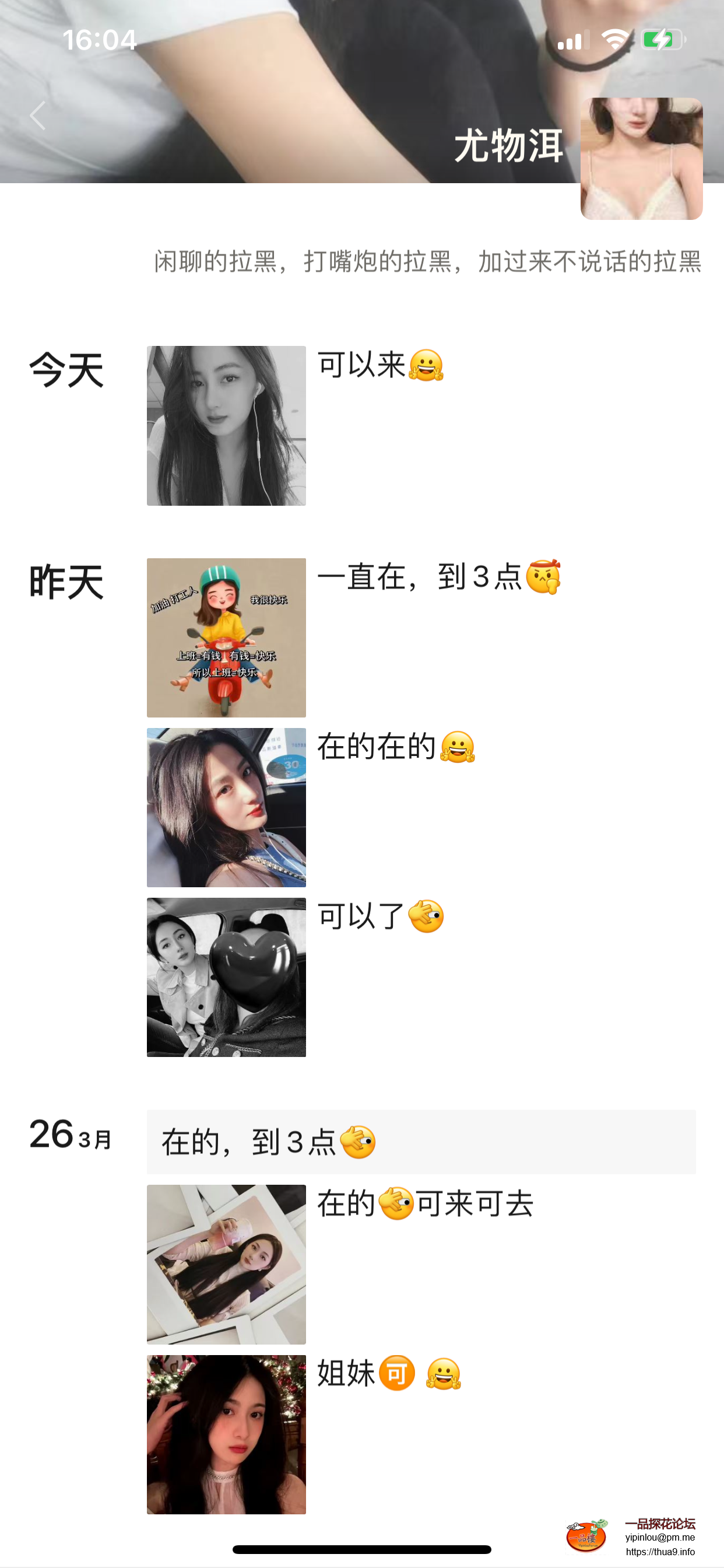Go back using the top-left arrow
The width and height of the screenshot is (724, 1568).
pos(38,115)
